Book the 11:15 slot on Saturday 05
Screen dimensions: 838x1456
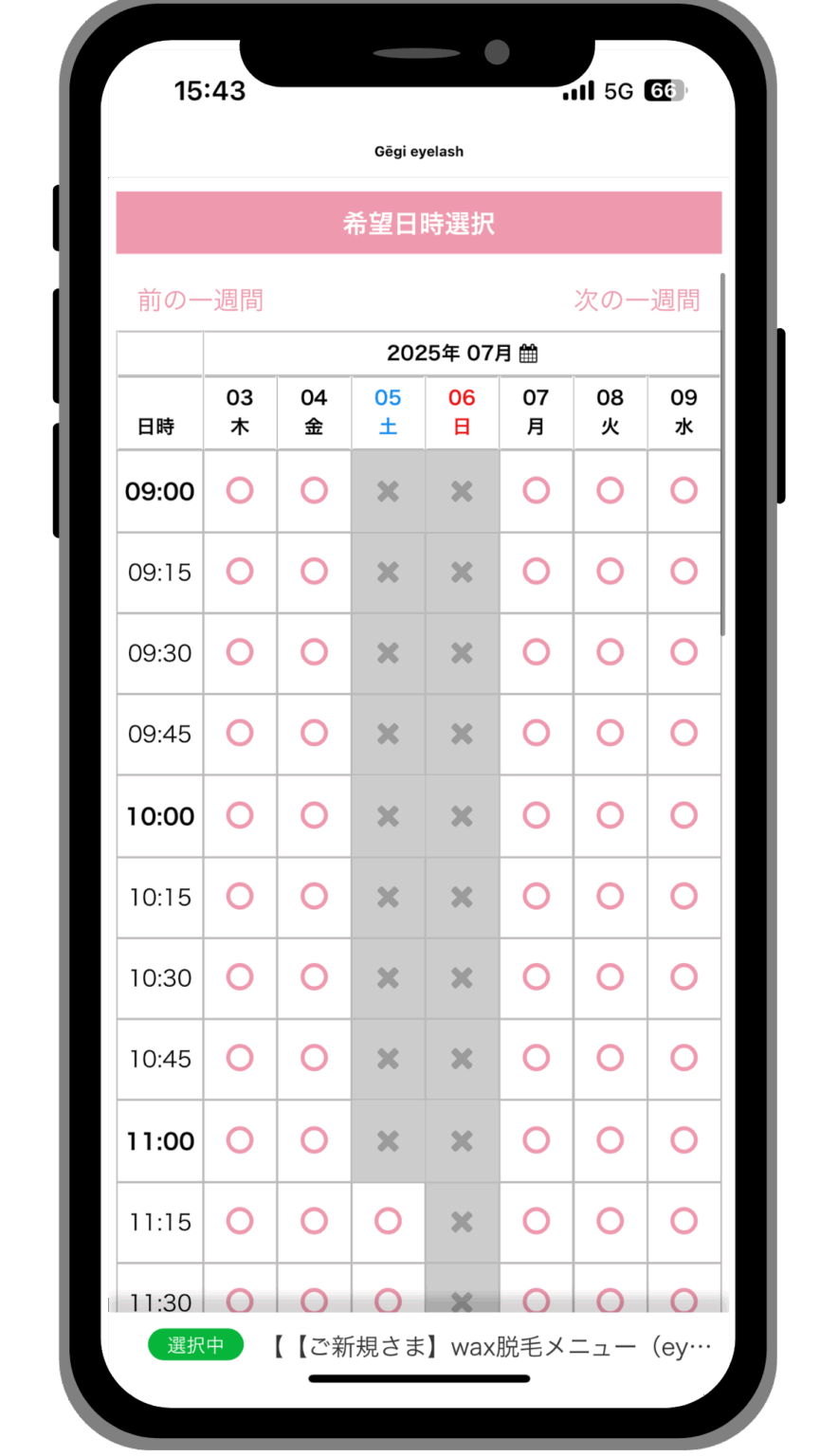coord(388,1221)
